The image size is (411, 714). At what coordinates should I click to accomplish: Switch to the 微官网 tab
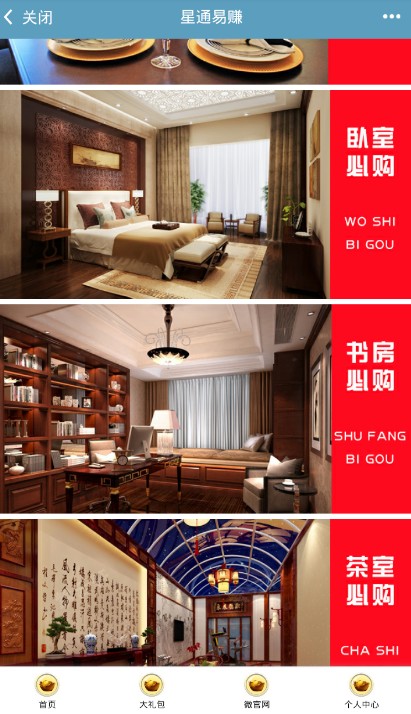point(257,691)
